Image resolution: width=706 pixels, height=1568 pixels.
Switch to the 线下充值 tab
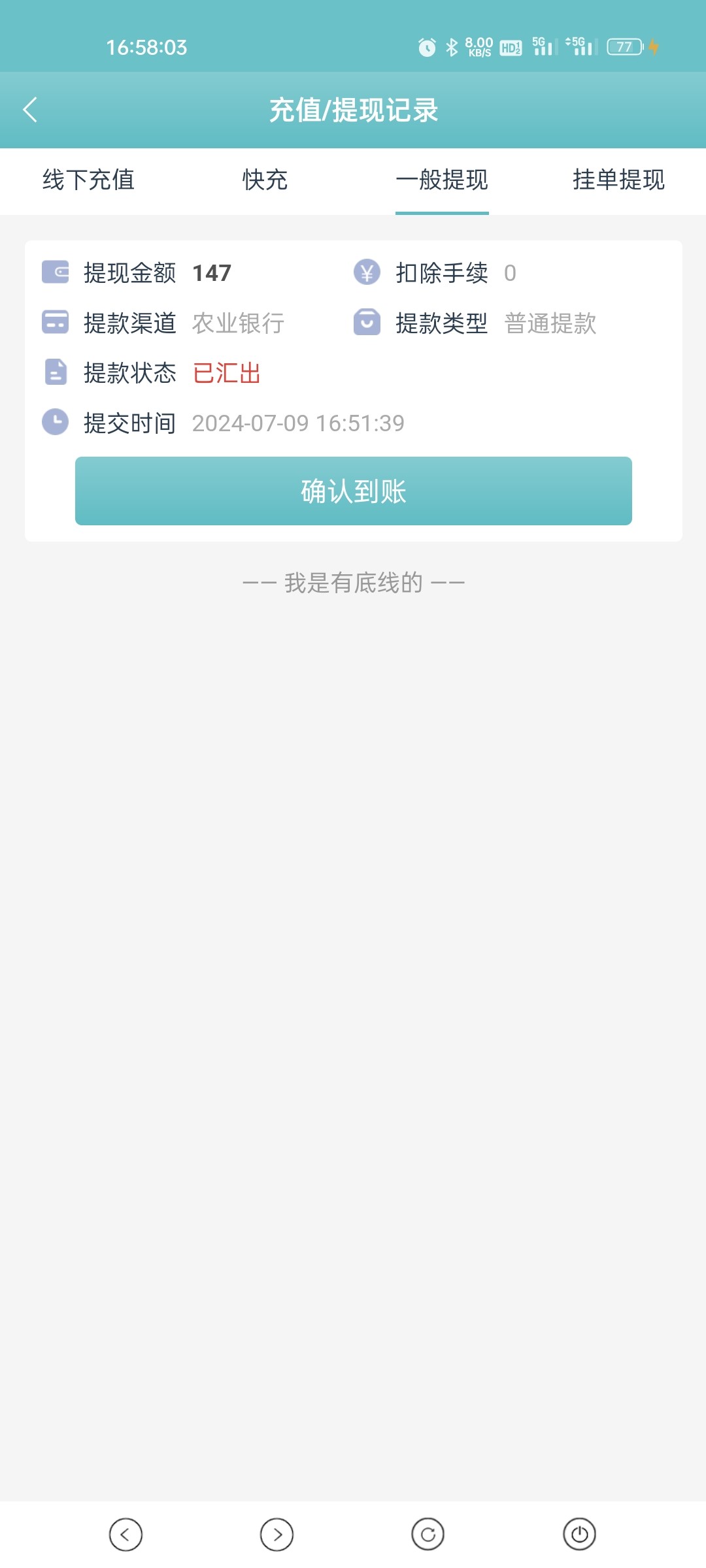click(88, 180)
